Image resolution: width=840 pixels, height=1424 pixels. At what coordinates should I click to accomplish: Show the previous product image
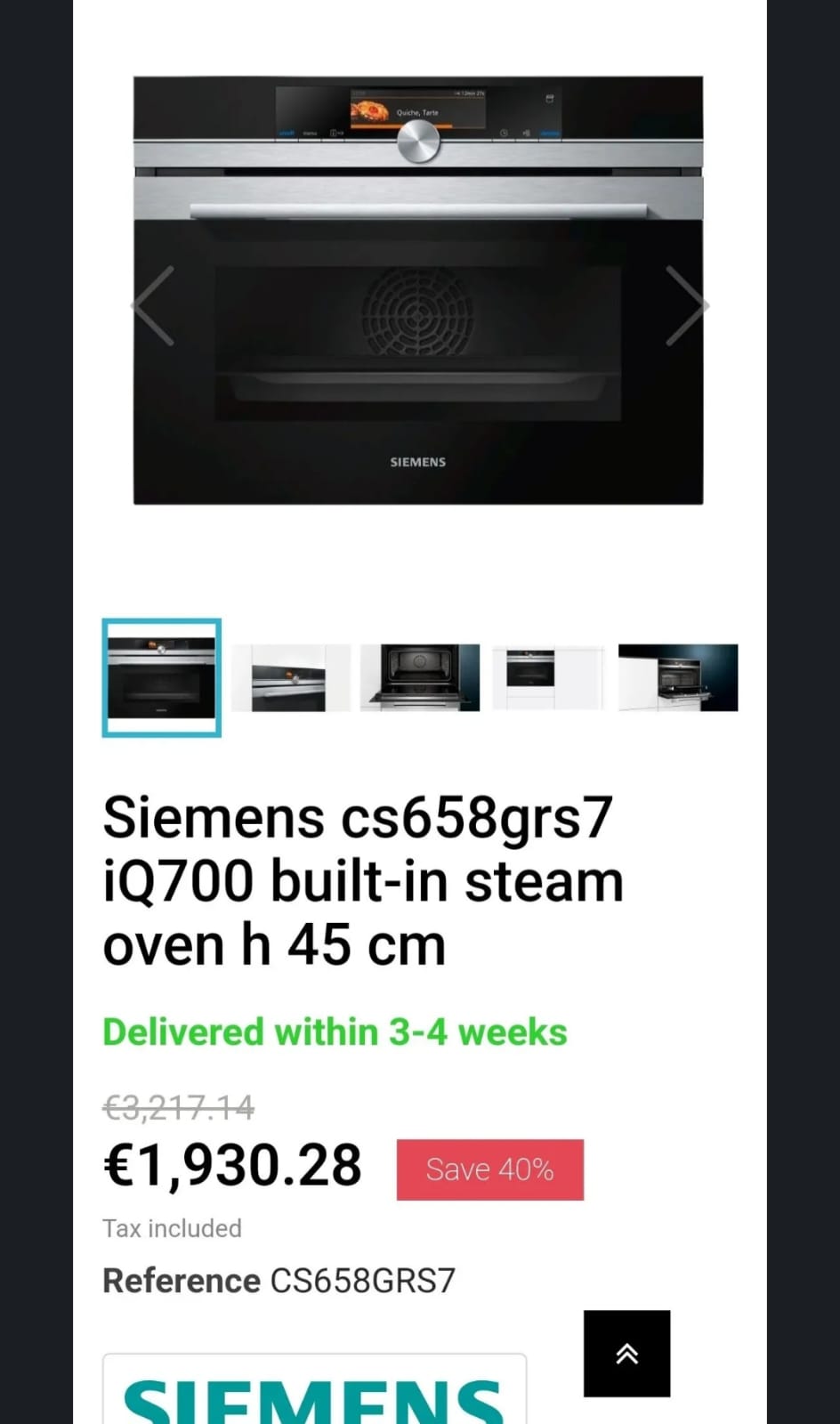(153, 305)
